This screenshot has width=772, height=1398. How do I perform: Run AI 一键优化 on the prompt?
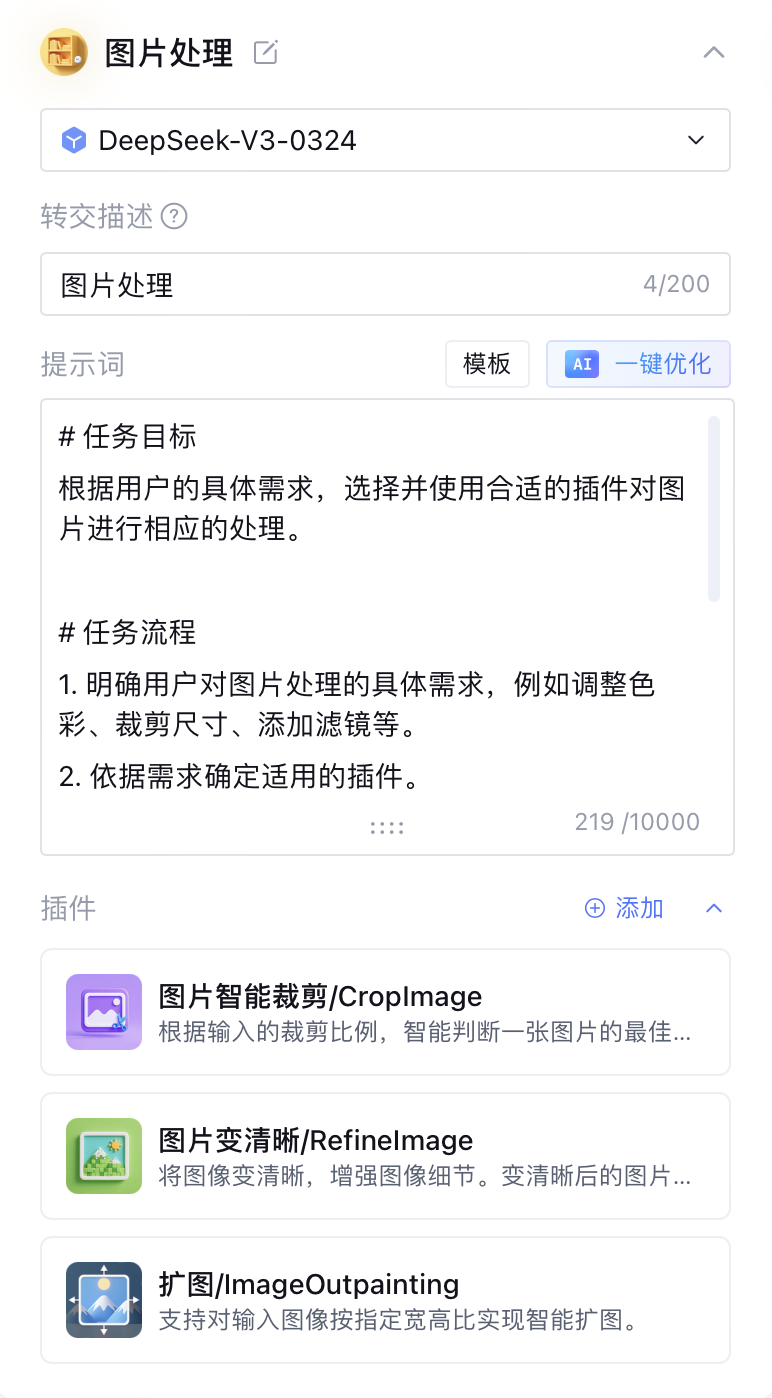[638, 364]
